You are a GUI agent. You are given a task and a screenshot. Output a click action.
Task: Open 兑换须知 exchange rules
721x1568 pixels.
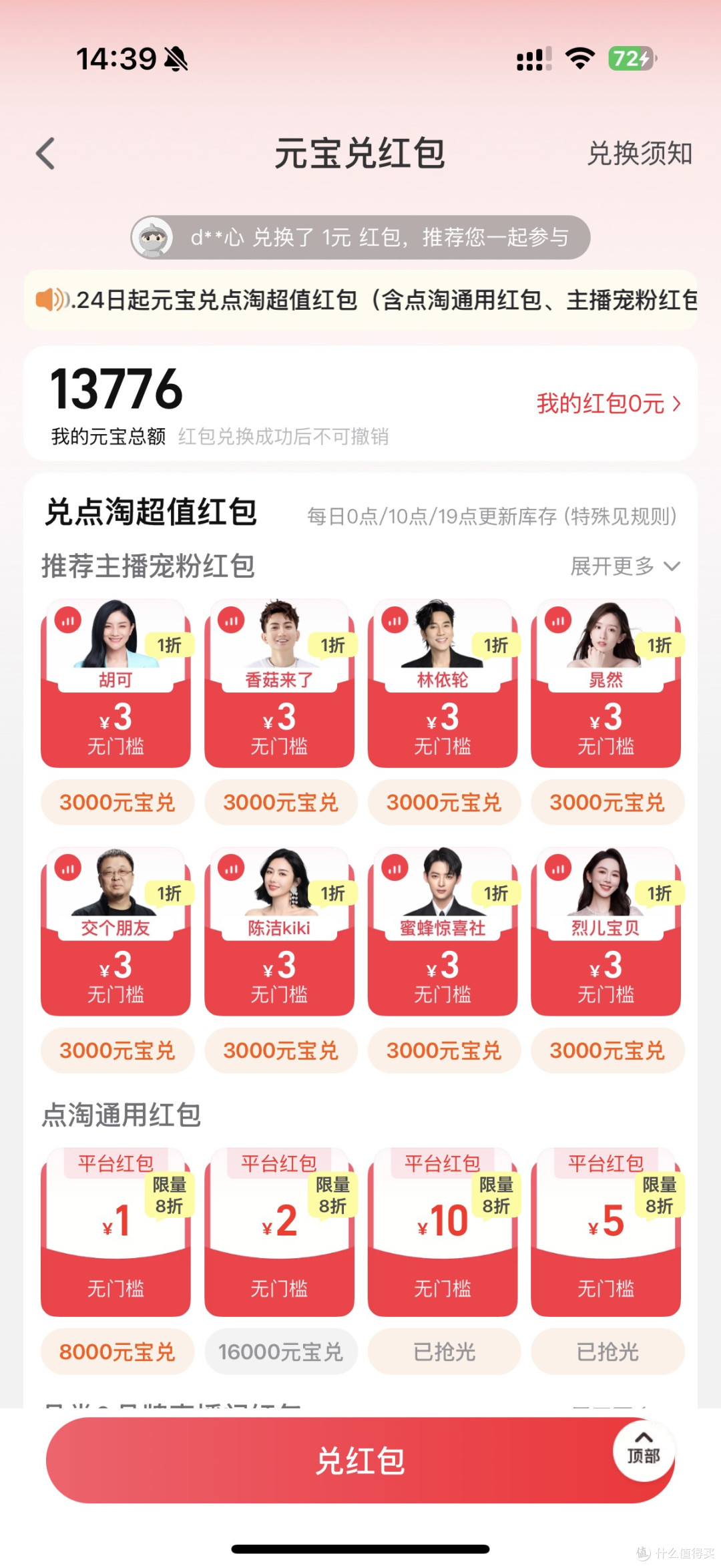coord(640,154)
